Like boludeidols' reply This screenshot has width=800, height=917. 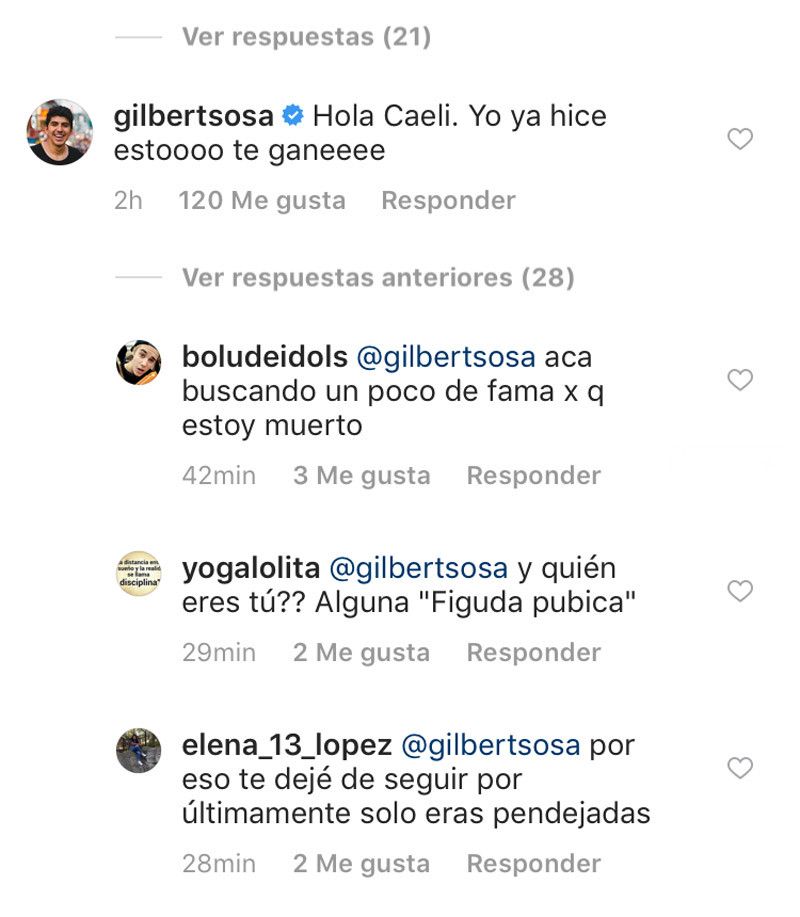[x=740, y=380]
